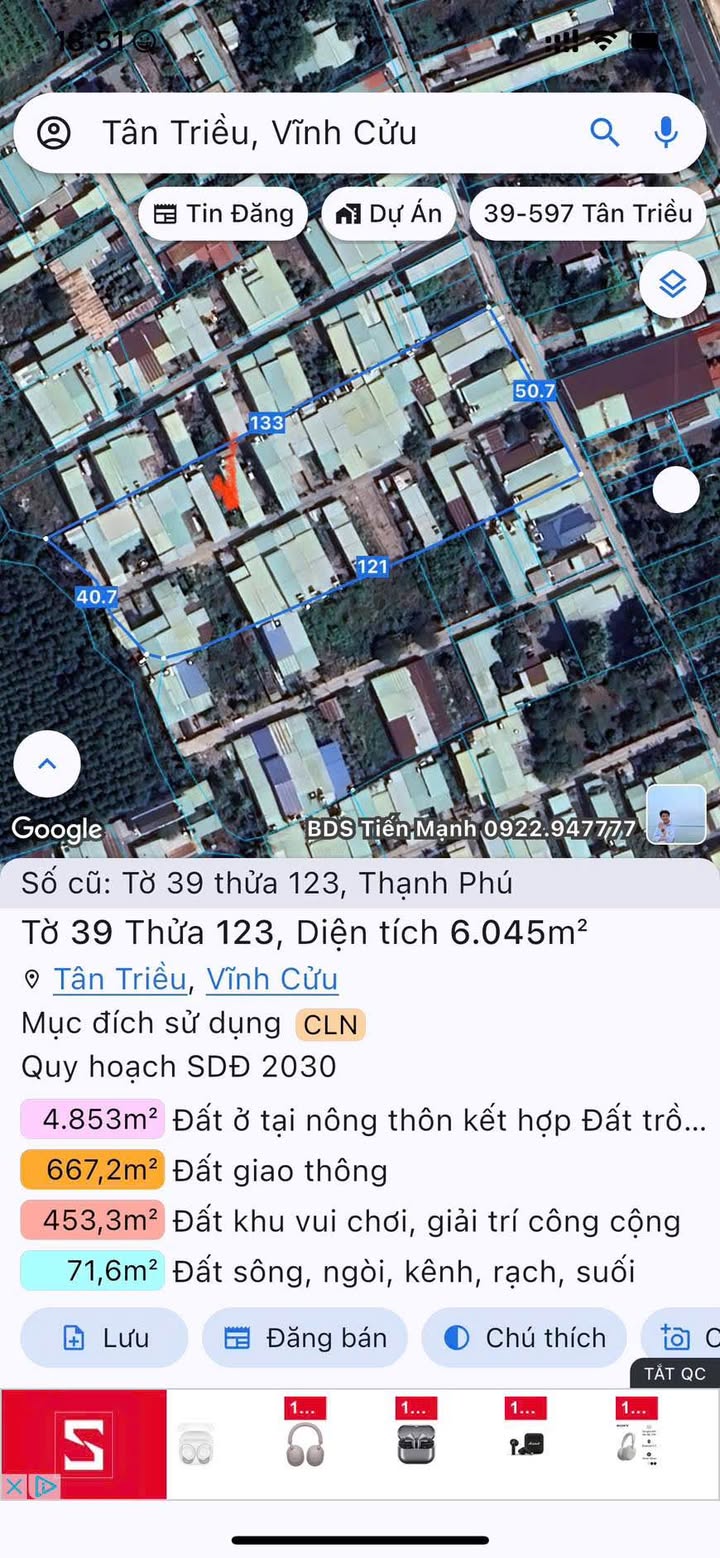Open the map layers button
Image resolution: width=720 pixels, height=1558 pixels.
673,285
